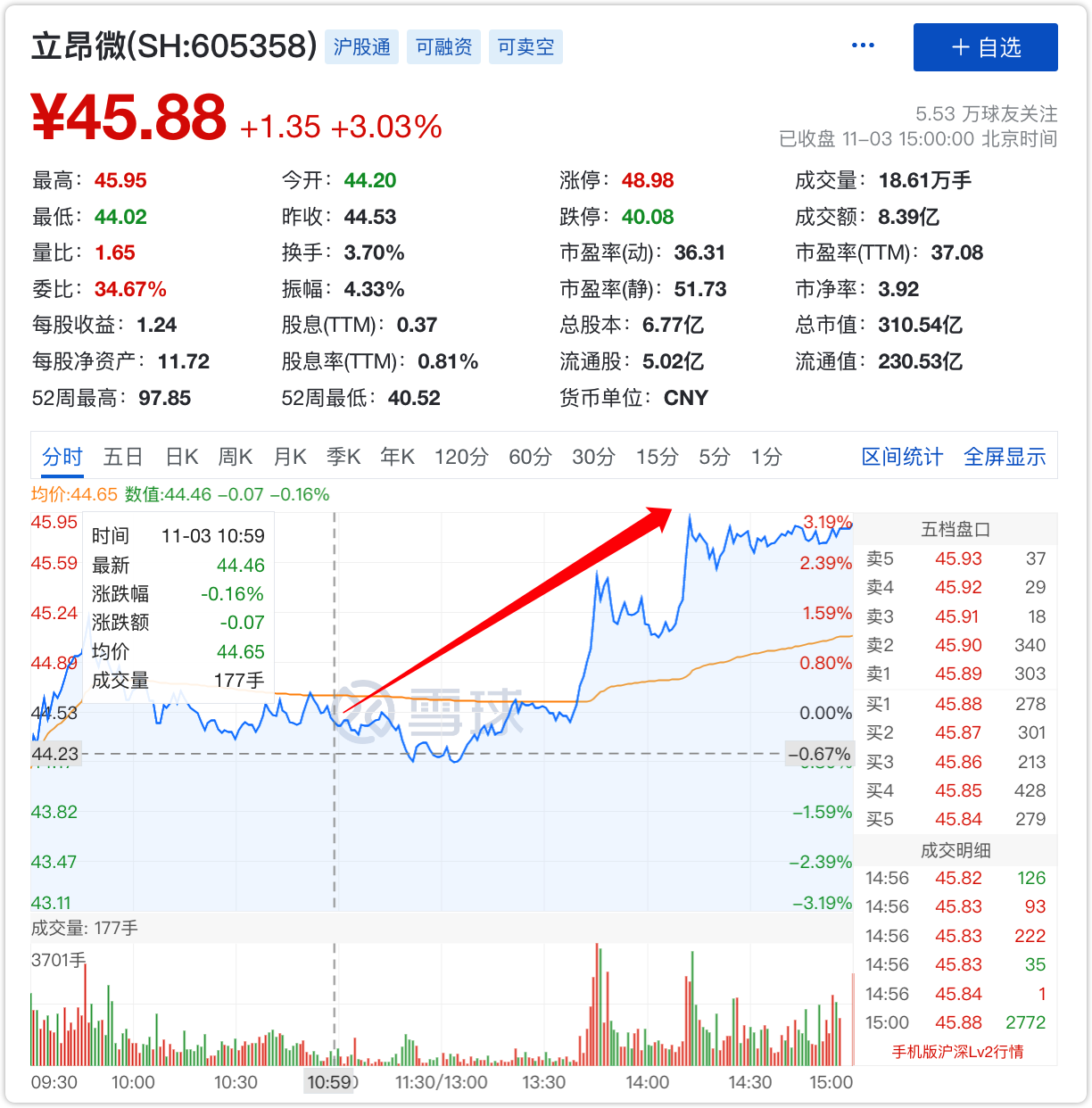Open the three-dot more options menu
This screenshot has width=1092, height=1108.
pyautogui.click(x=863, y=45)
